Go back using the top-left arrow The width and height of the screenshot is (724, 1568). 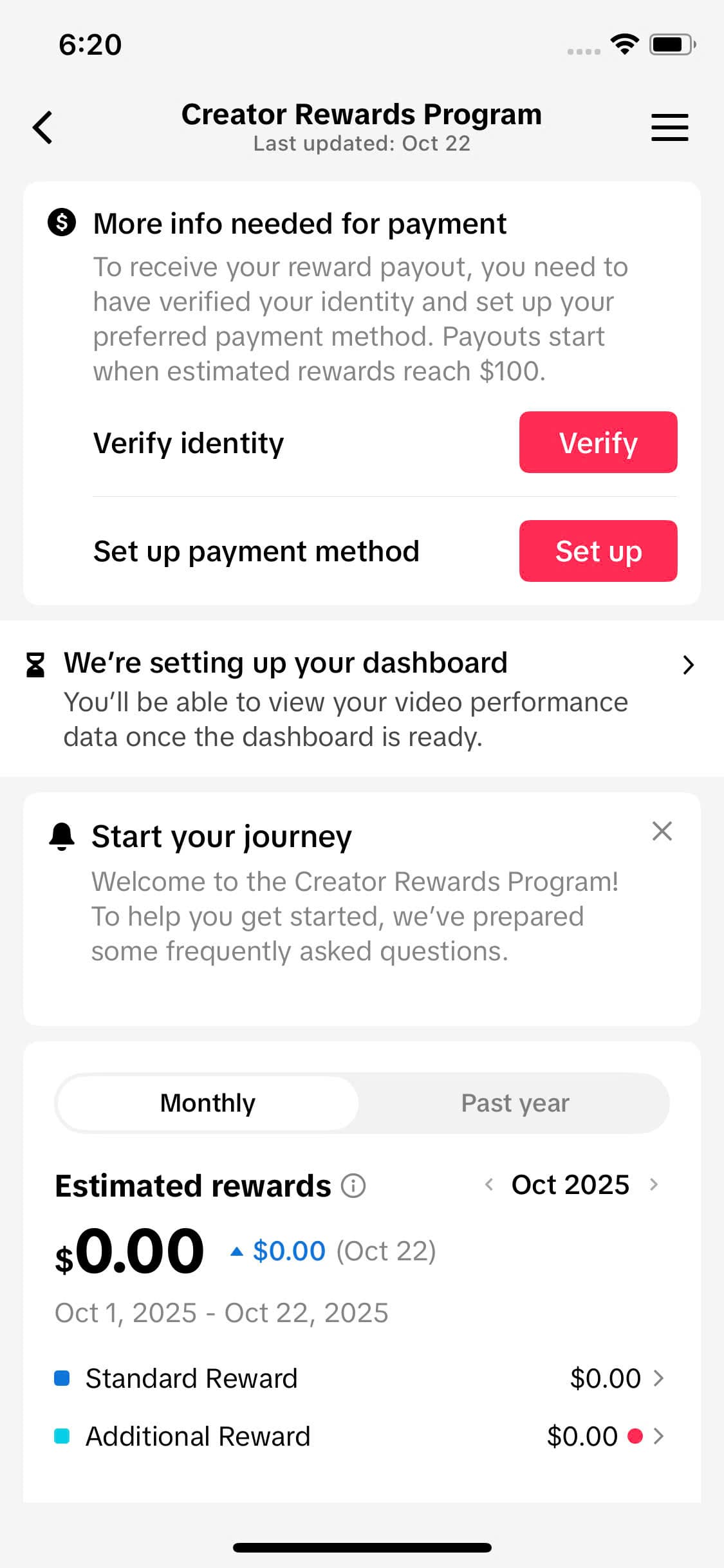tap(42, 127)
